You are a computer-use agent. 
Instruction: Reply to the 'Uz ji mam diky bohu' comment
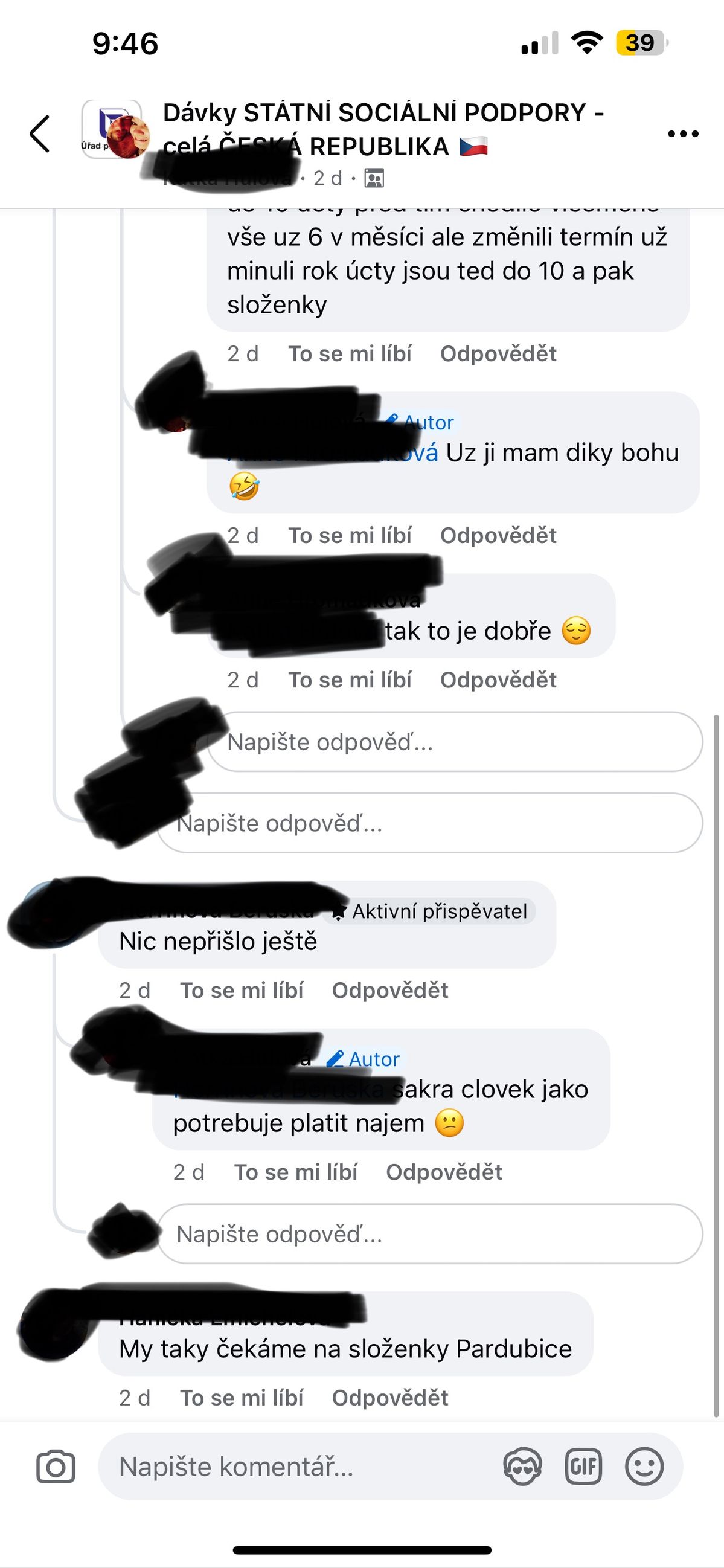click(498, 536)
